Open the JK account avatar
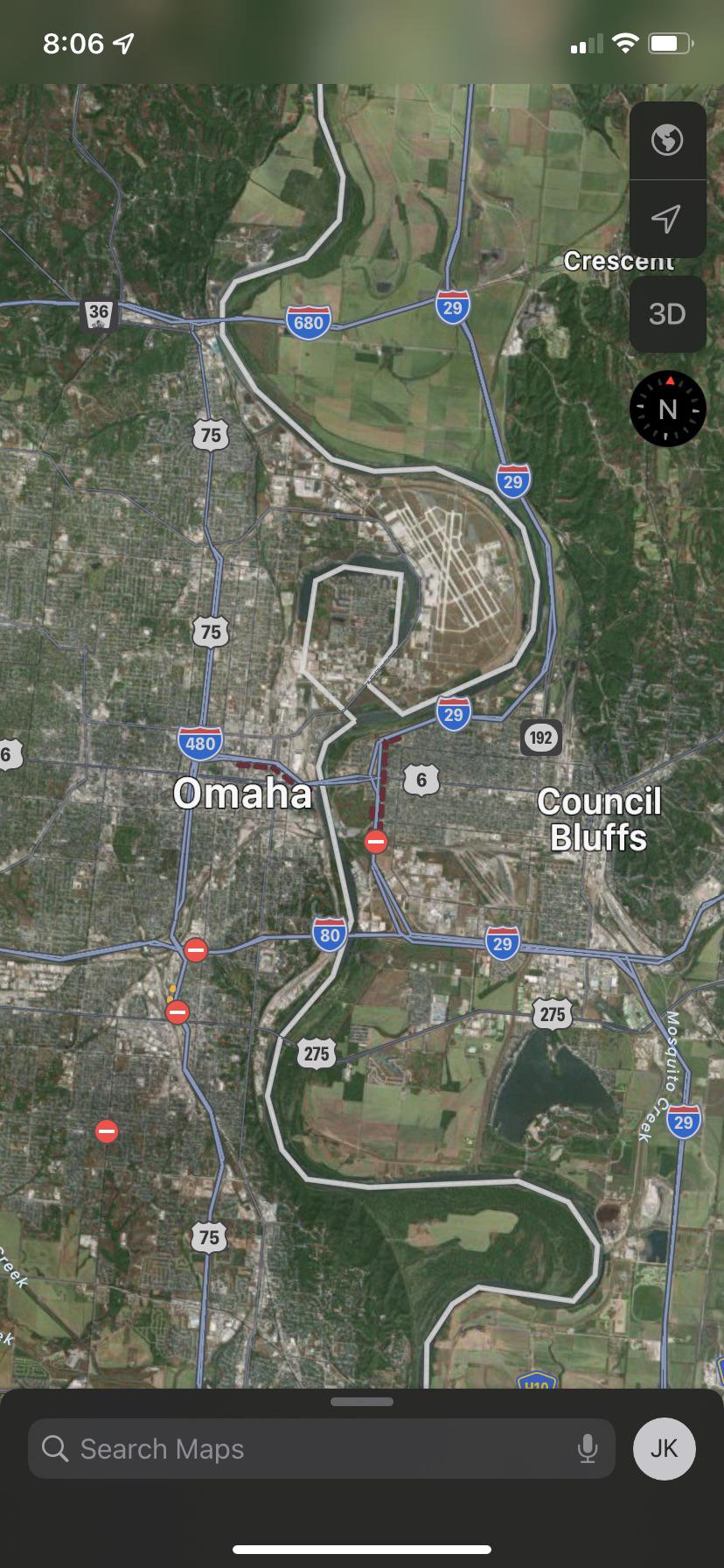 [x=664, y=1448]
